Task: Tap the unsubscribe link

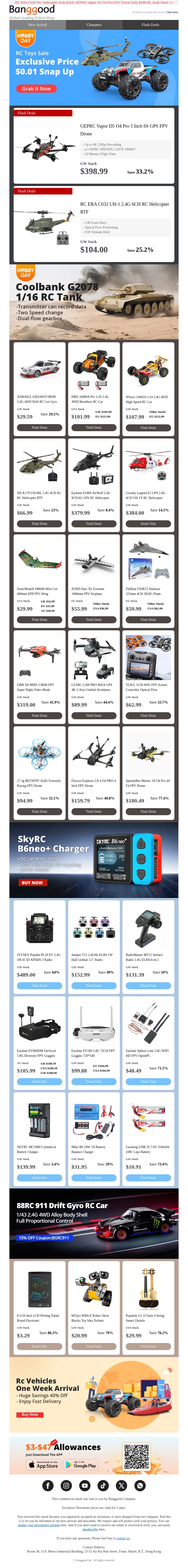Action: pos(90,1529)
